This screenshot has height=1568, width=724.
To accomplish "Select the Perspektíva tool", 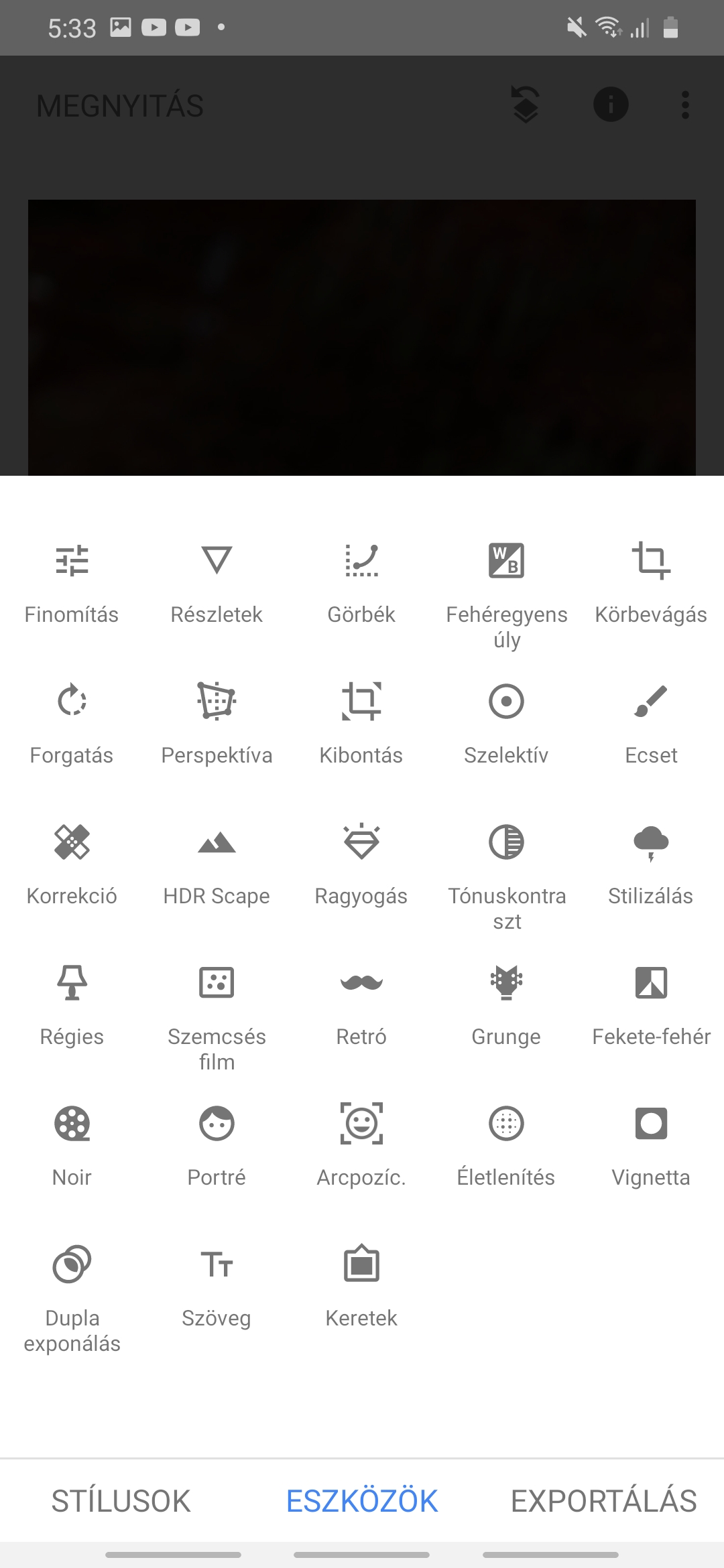I will click(x=217, y=724).
